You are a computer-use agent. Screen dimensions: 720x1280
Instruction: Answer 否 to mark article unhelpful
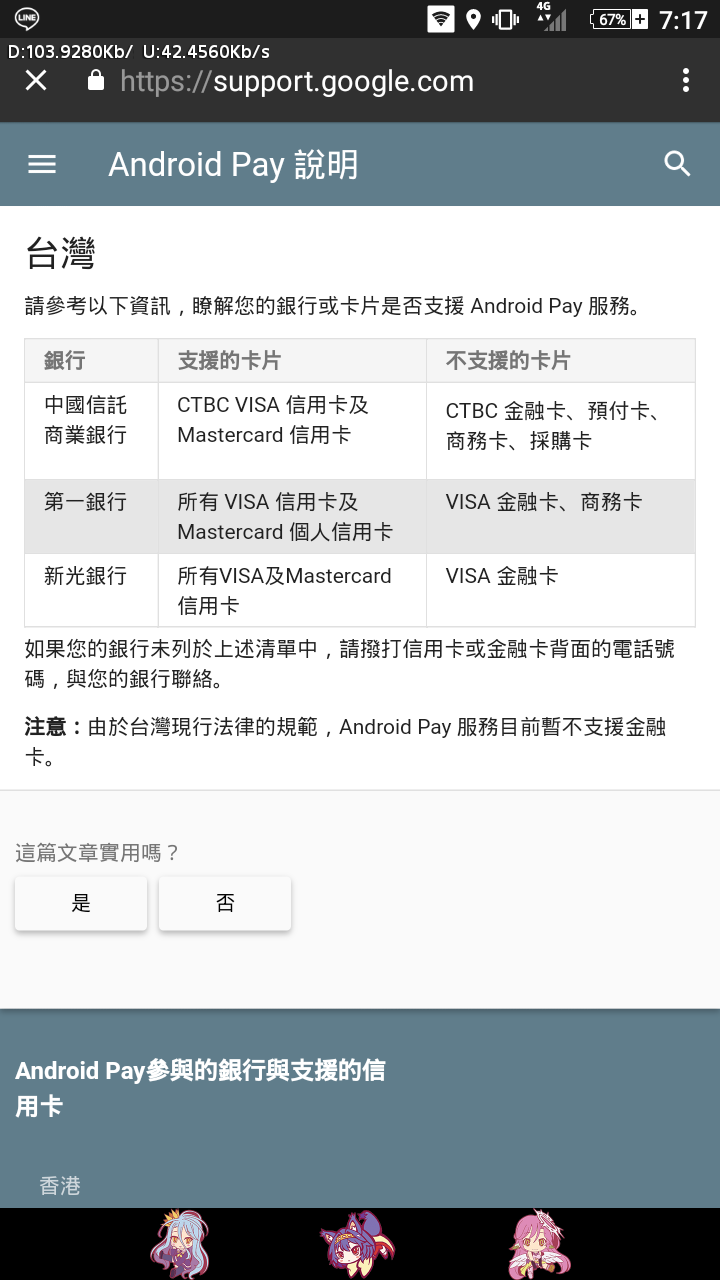click(x=225, y=904)
